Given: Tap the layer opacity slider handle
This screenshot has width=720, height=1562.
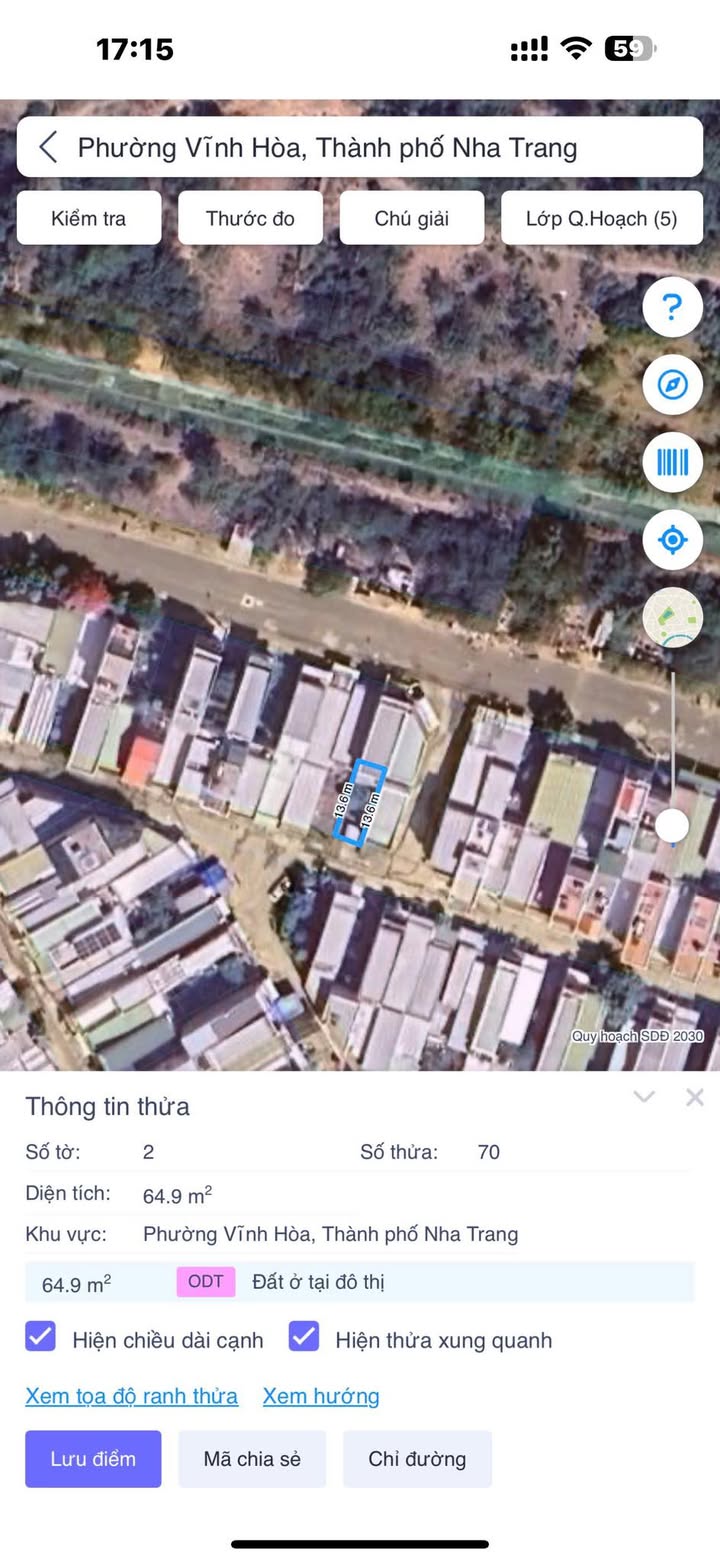Looking at the screenshot, I should pyautogui.click(x=672, y=826).
